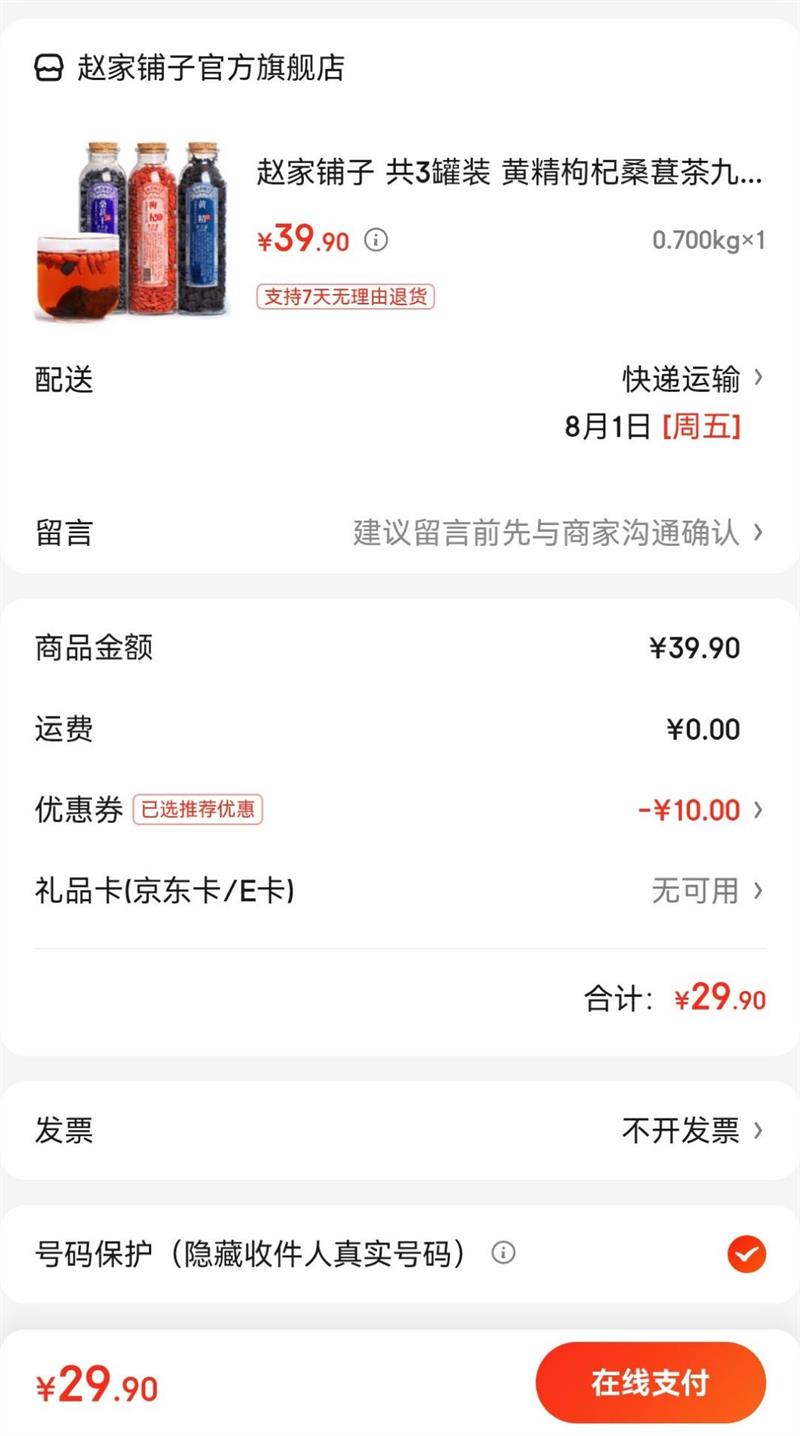This screenshot has height=1436, width=800.
Task: Tap 在线支付 to pay online
Action: point(650,1383)
